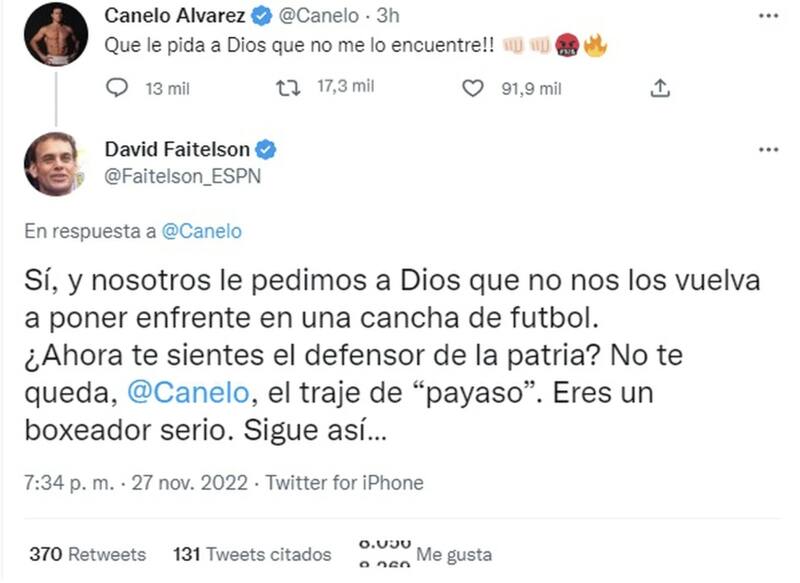Share Canelo Alvarez's tweet
The height and width of the screenshot is (583, 800).
point(660,89)
